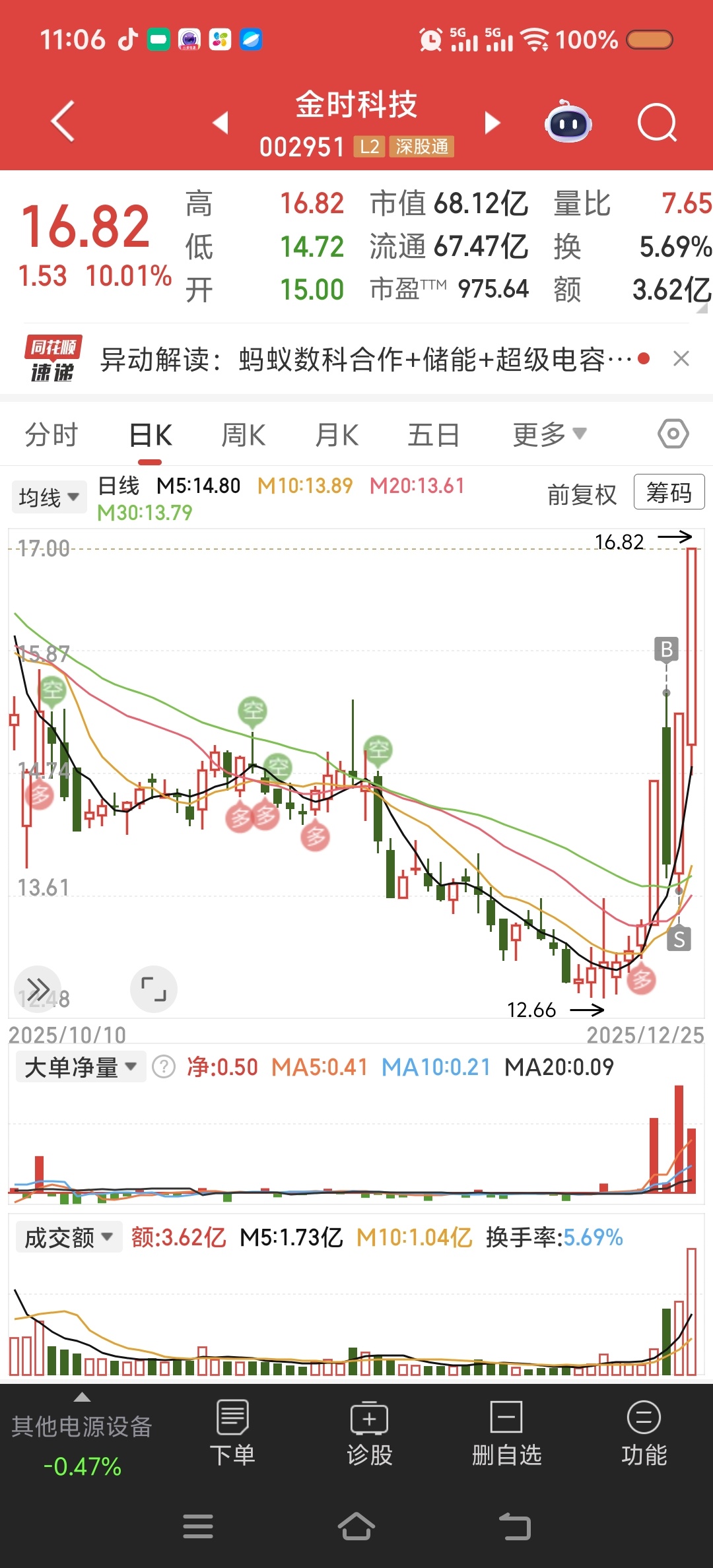Image resolution: width=713 pixels, height=1568 pixels.
Task: Open stock search
Action: tap(657, 123)
